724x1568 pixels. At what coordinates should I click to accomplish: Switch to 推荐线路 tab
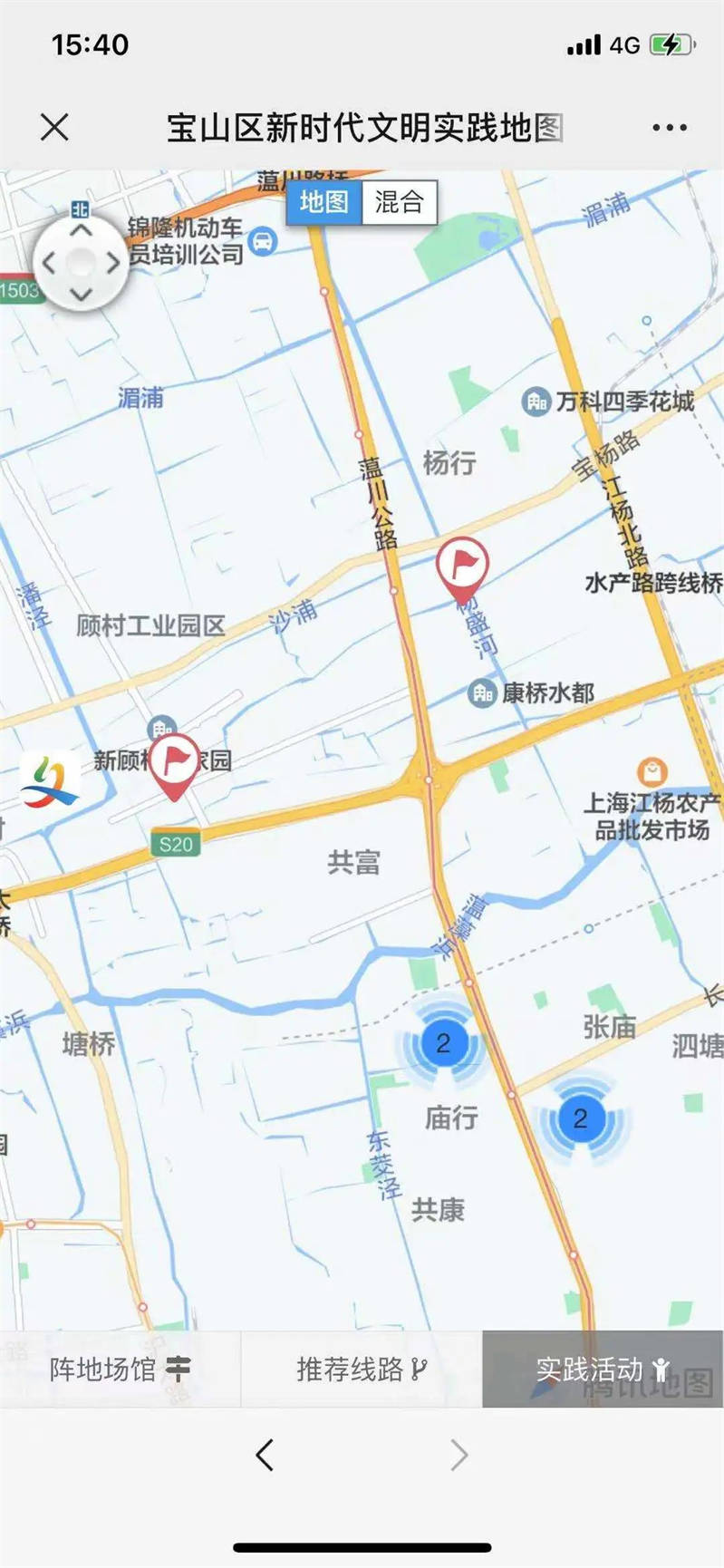[362, 1369]
